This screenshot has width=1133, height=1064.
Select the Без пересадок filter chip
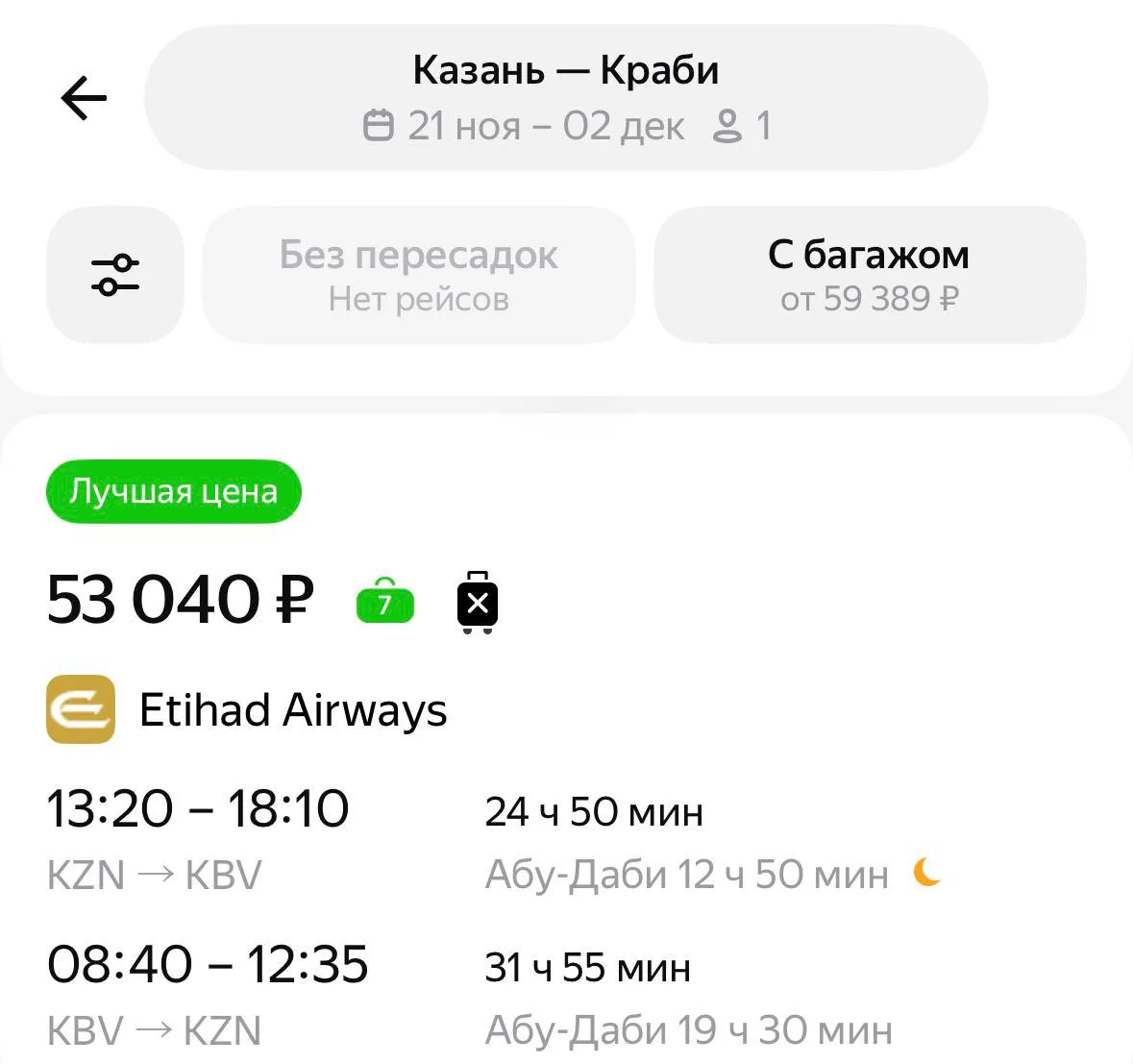418,275
